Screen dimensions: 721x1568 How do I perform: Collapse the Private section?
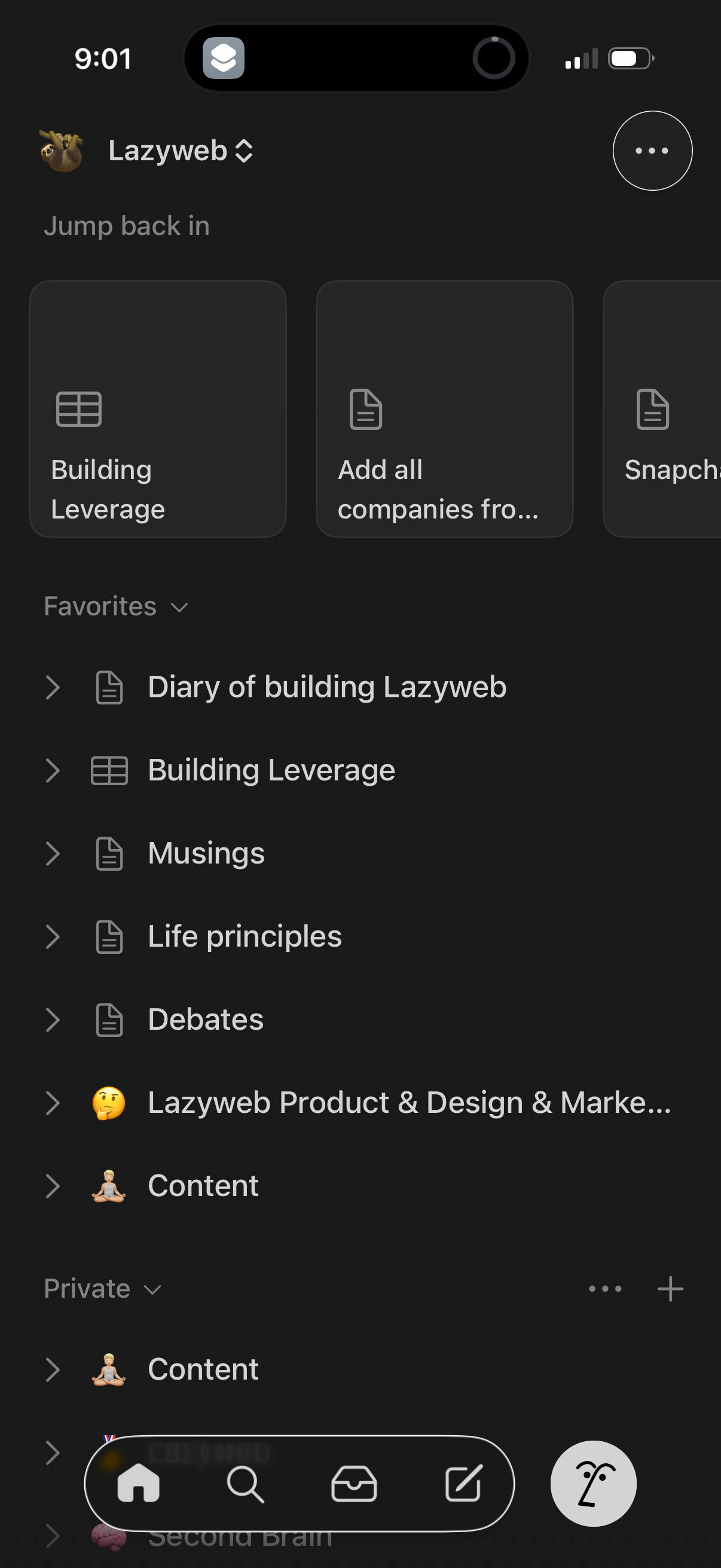pyautogui.click(x=152, y=1289)
